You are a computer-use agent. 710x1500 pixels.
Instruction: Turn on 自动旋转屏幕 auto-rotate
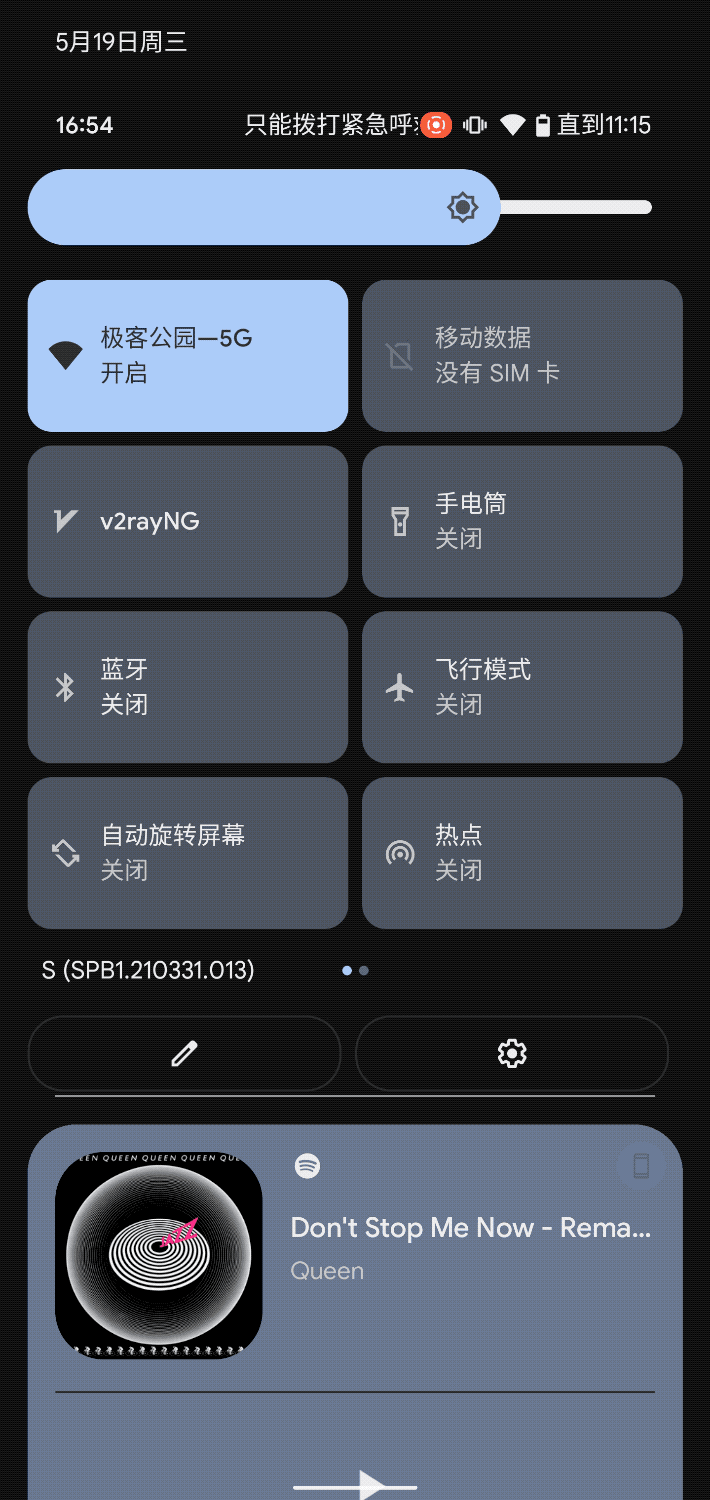pyautogui.click(x=188, y=853)
